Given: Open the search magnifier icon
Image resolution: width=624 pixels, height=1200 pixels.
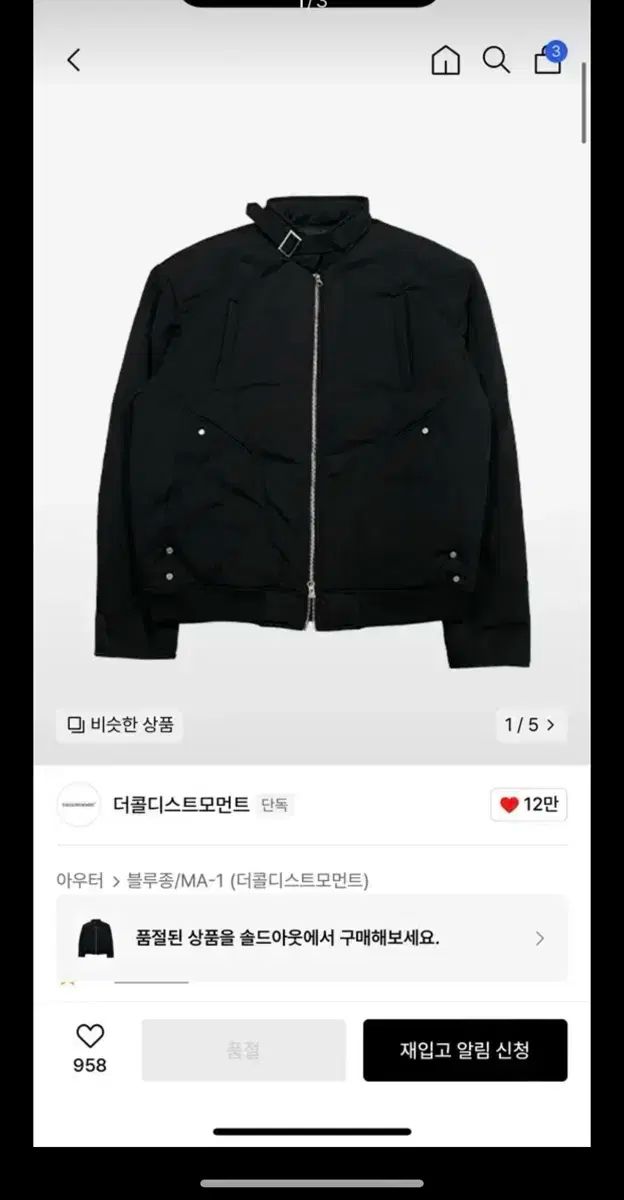Looking at the screenshot, I should pyautogui.click(x=497, y=60).
